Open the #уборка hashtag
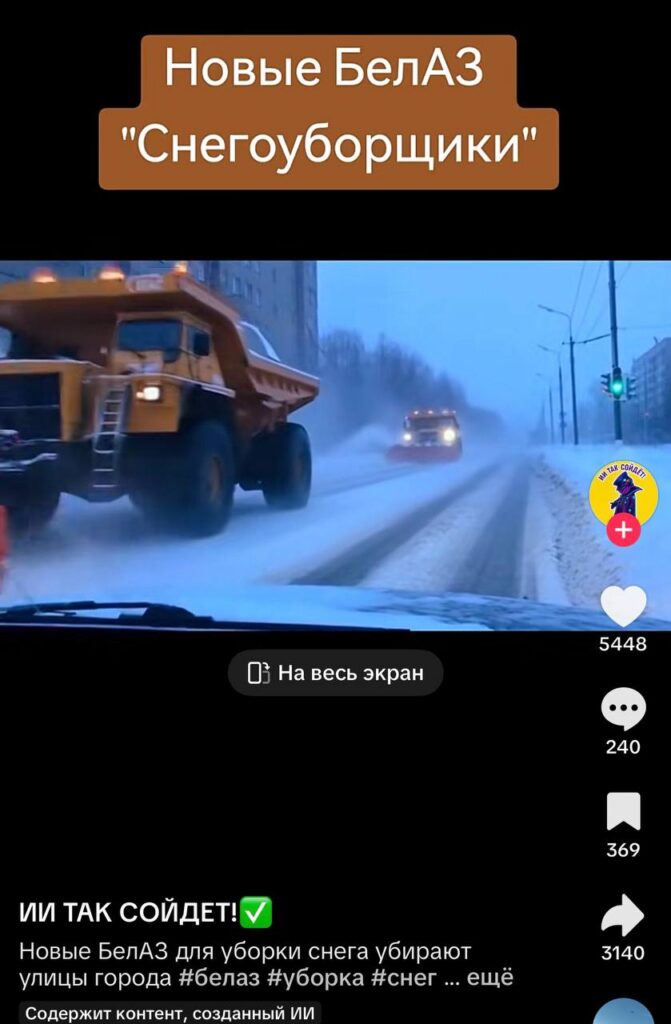This screenshot has height=1024, width=671. (317, 977)
